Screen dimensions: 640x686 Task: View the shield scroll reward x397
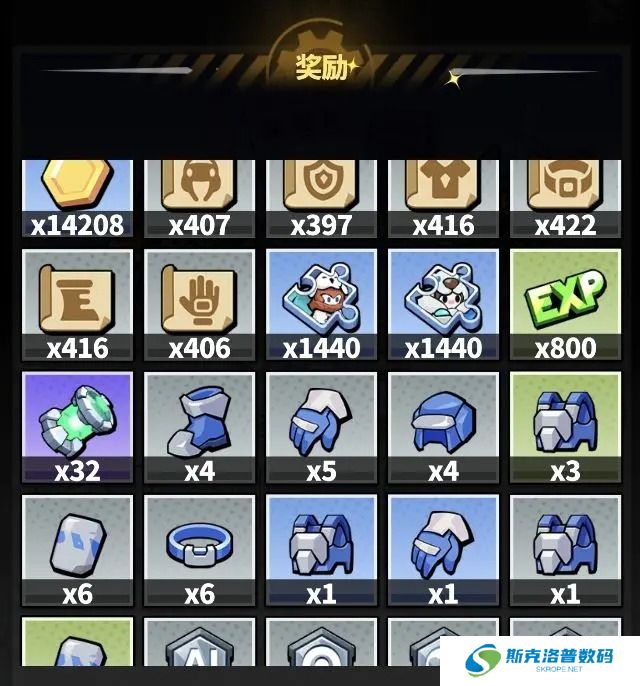(x=321, y=195)
